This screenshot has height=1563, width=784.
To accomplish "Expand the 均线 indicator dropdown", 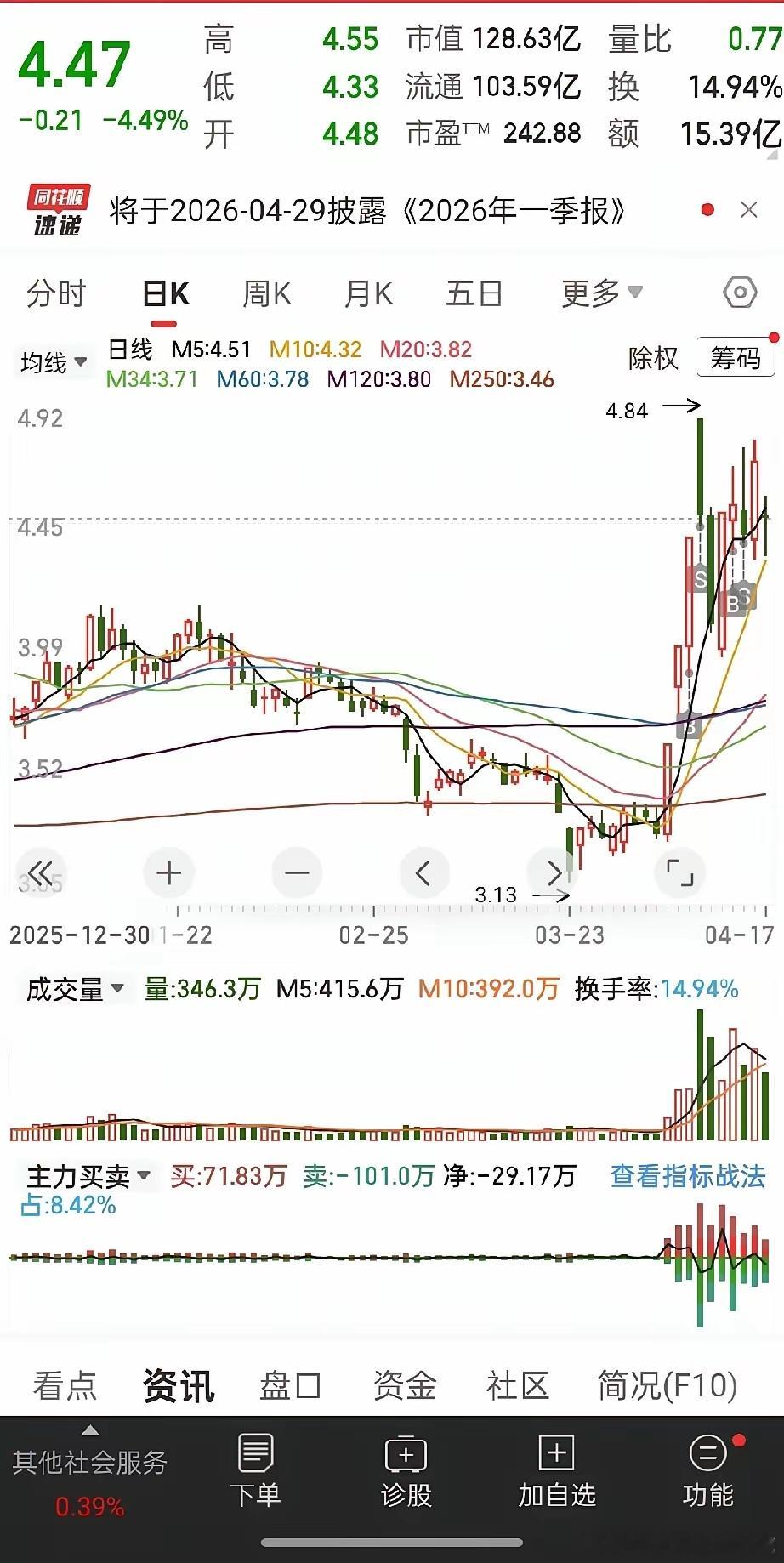I will point(54,363).
